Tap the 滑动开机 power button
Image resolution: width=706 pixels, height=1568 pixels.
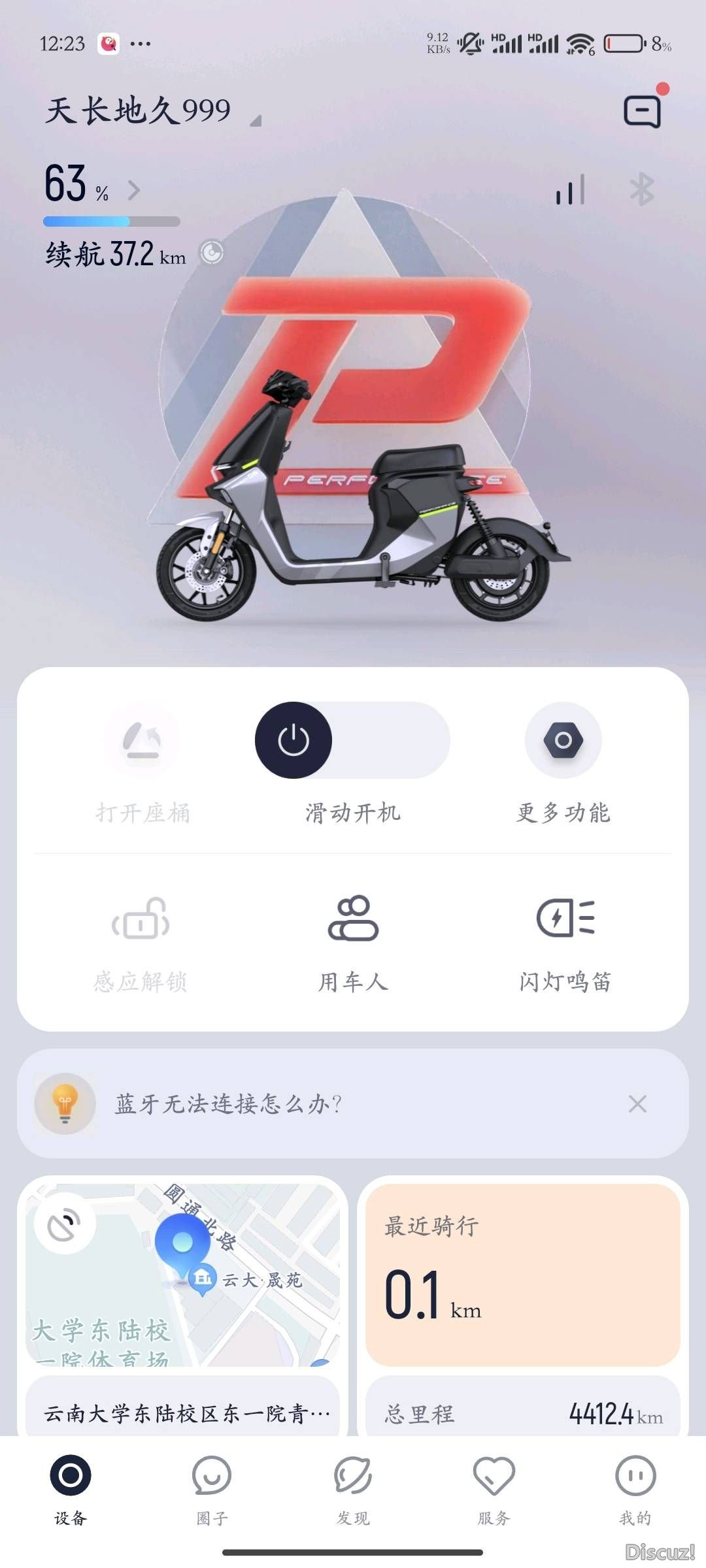pos(294,740)
